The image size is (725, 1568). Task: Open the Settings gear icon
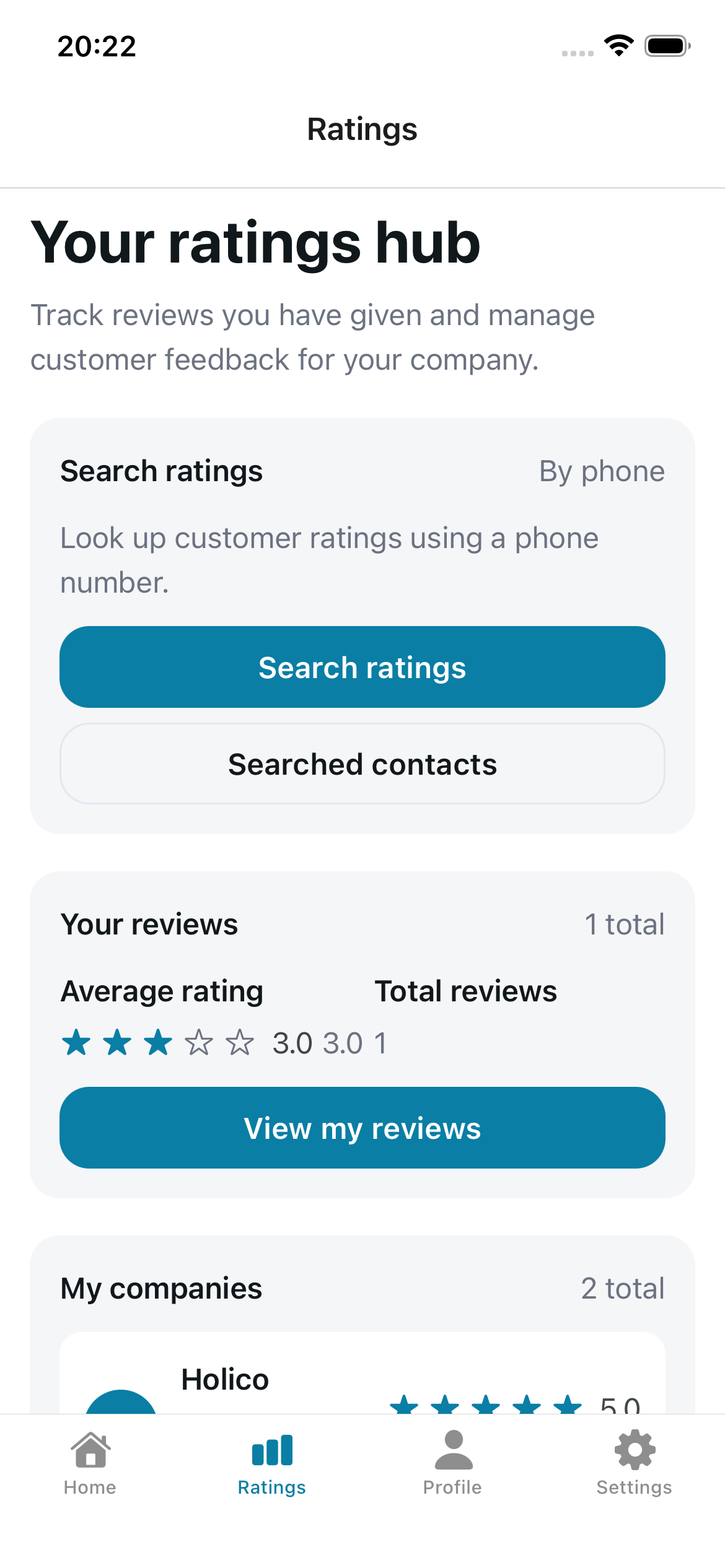(635, 1449)
